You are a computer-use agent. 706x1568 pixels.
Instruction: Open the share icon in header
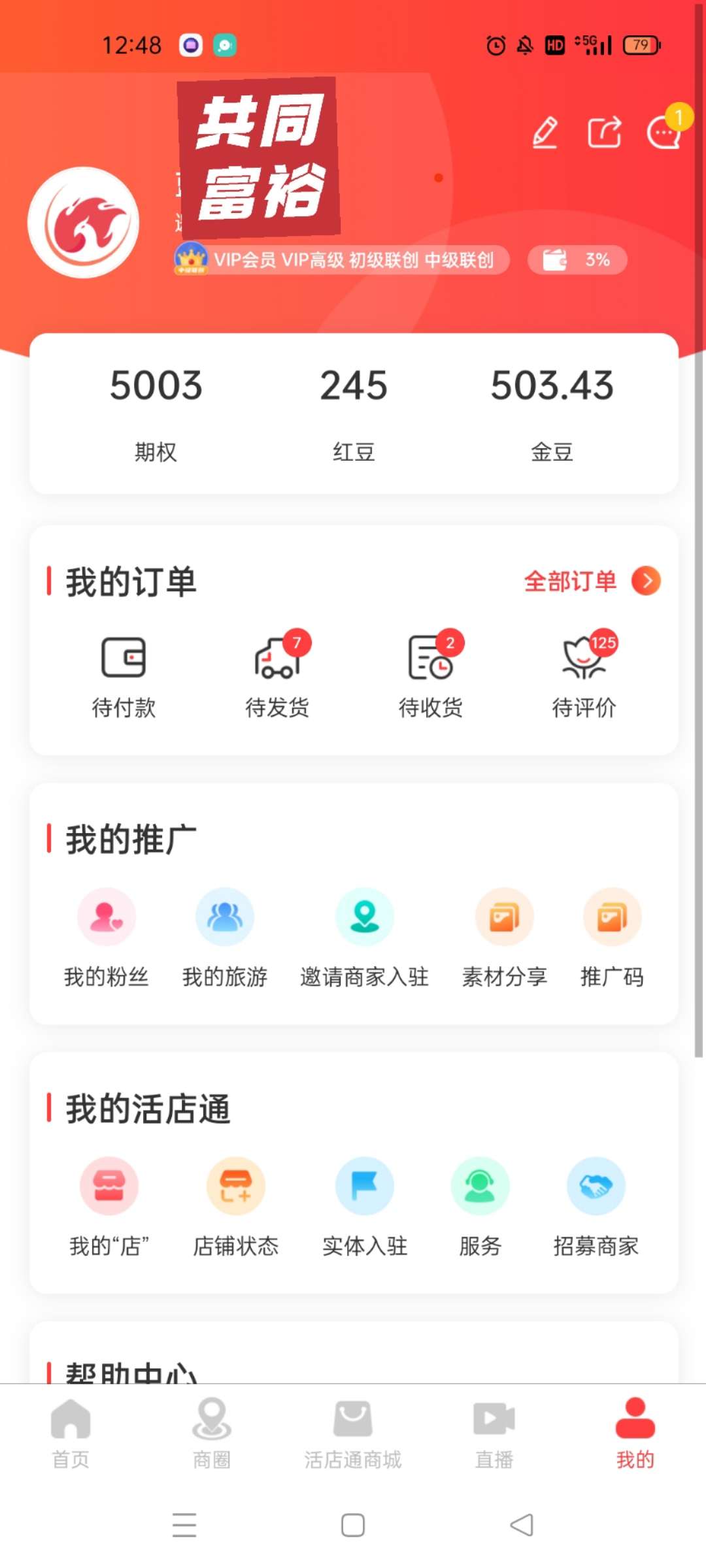605,133
